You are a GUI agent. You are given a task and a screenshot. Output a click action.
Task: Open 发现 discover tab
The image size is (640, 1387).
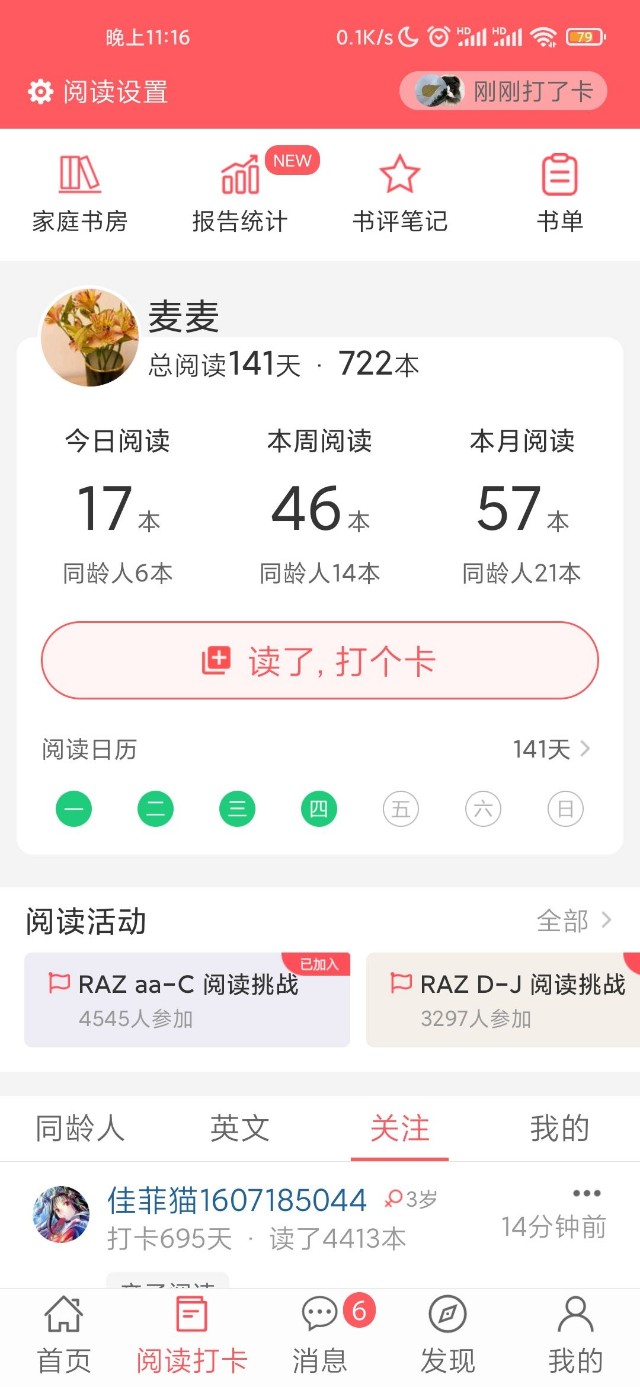(x=447, y=1335)
